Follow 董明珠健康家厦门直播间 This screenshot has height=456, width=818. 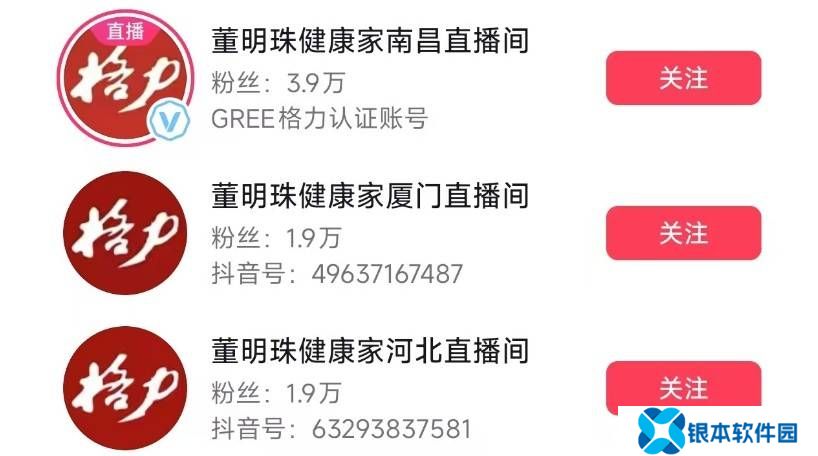683,233
